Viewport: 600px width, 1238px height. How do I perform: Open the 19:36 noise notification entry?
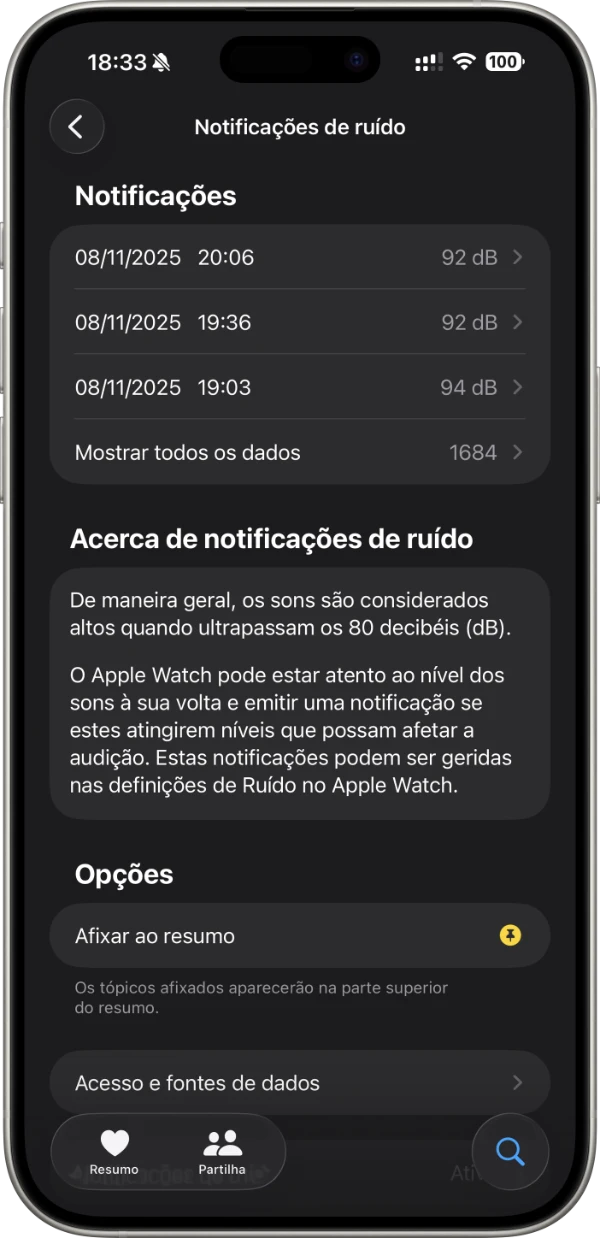[299, 323]
